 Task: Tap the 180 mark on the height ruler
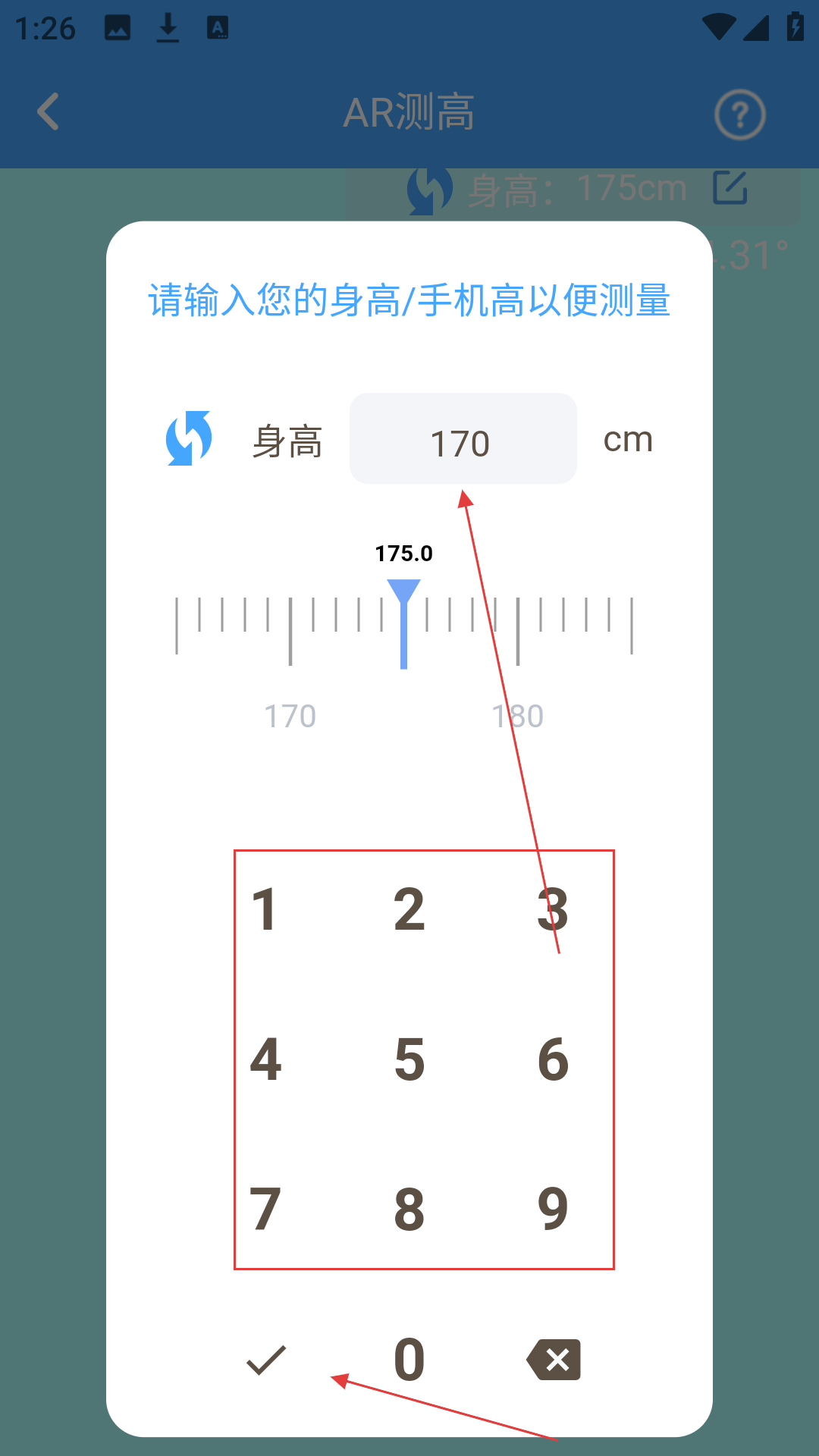pyautogui.click(x=518, y=716)
